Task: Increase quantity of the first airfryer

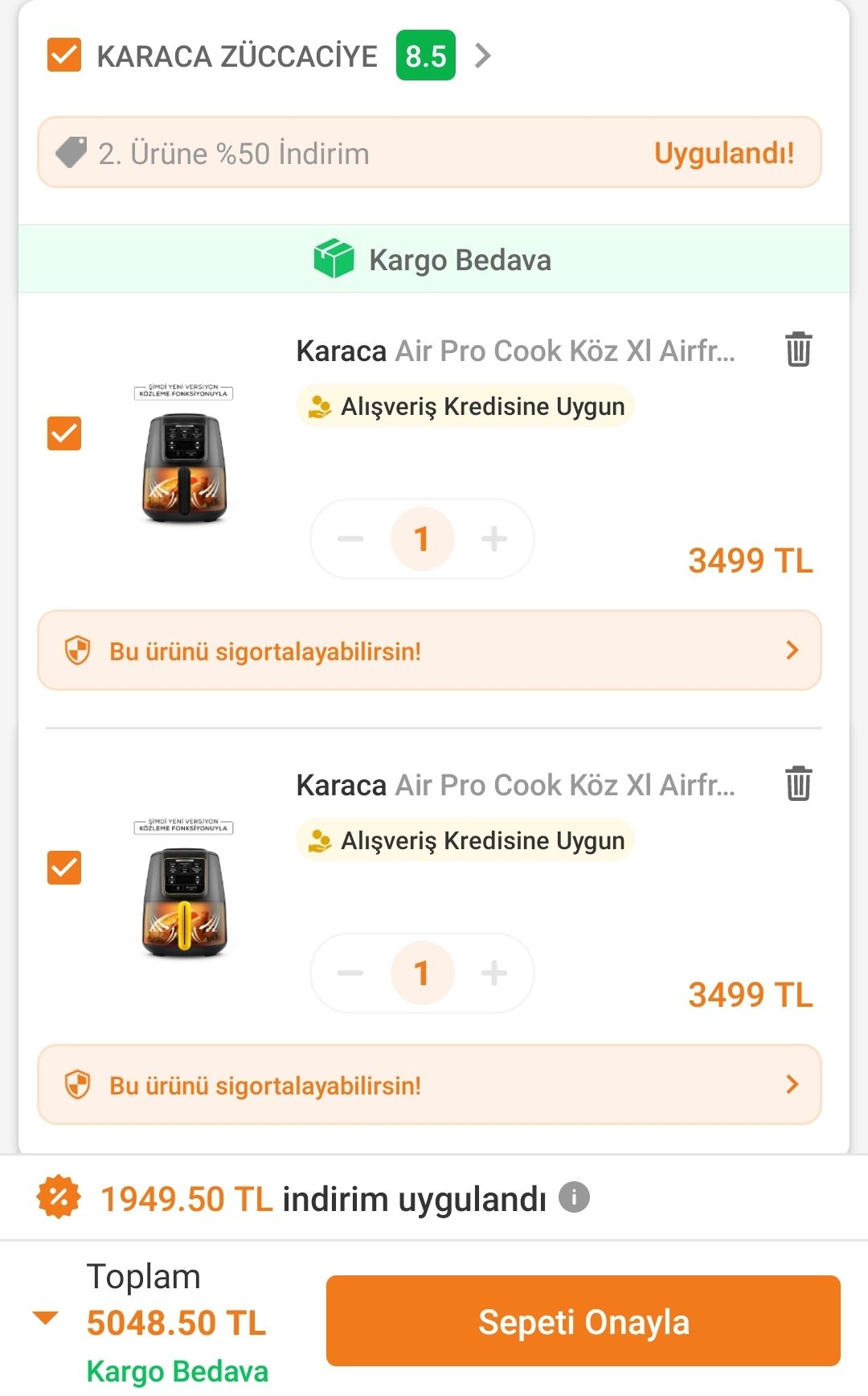Action: pos(493,539)
